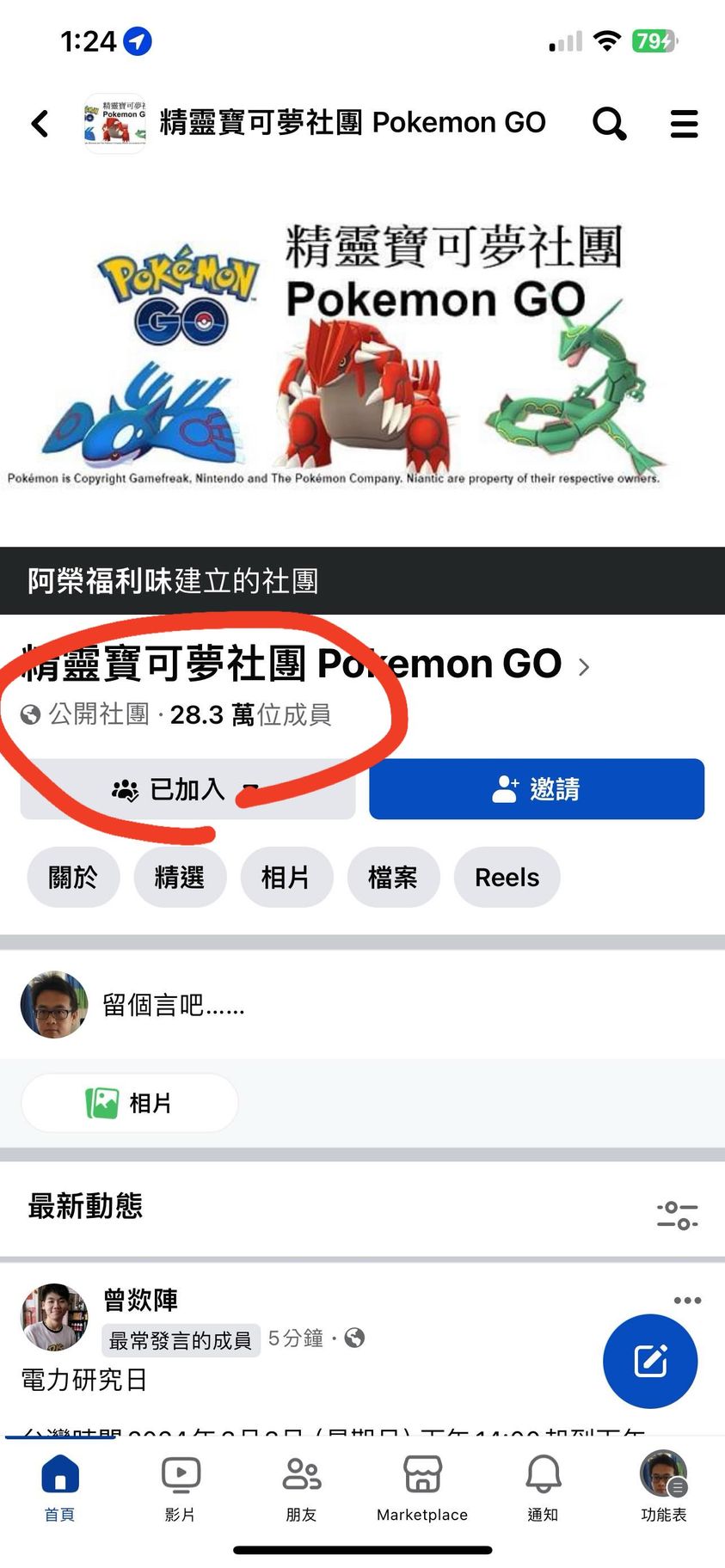
Task: Add a photo with the 相片 button
Action: click(130, 1102)
